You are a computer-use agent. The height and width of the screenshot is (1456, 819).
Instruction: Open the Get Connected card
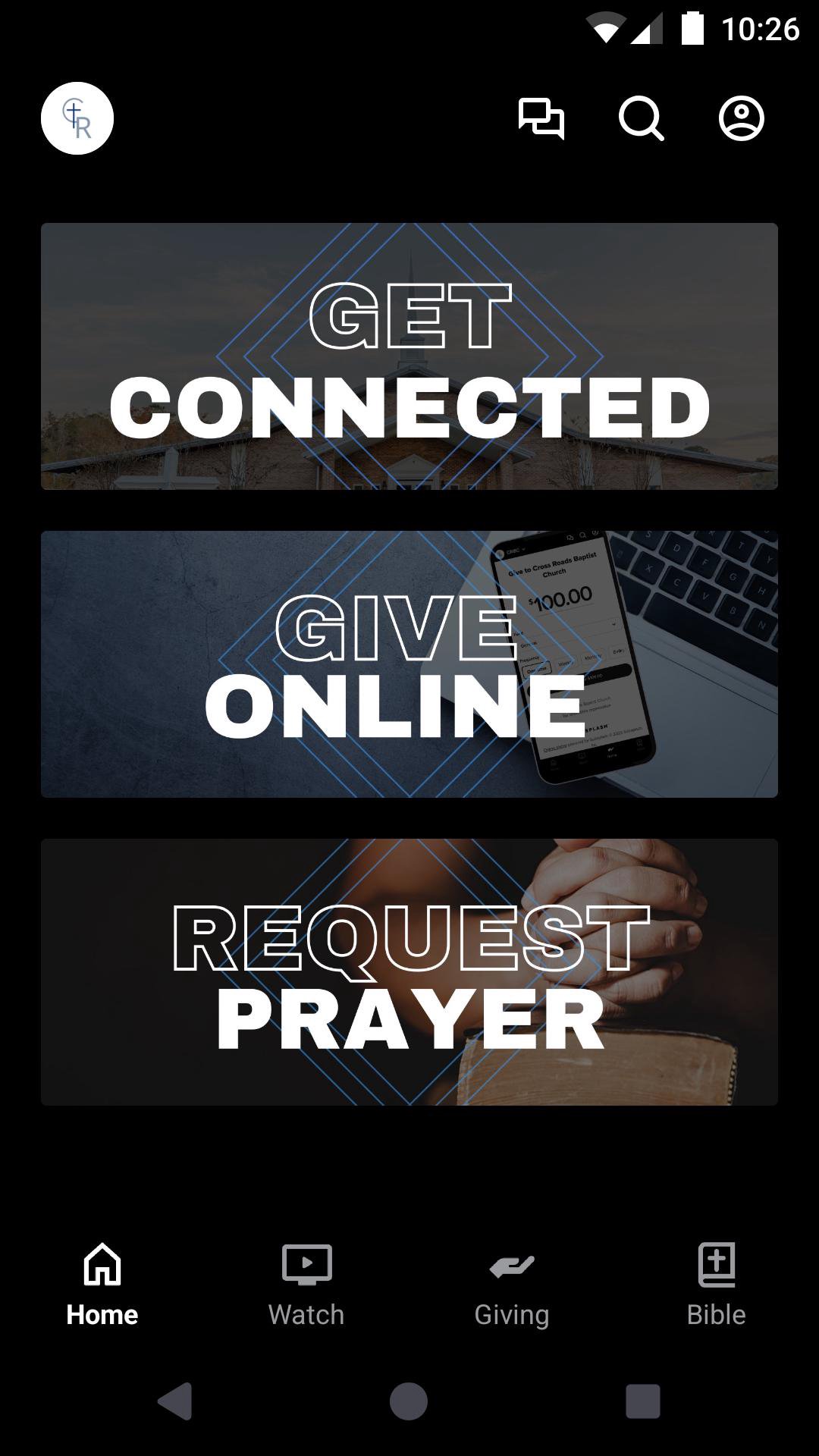(409, 356)
